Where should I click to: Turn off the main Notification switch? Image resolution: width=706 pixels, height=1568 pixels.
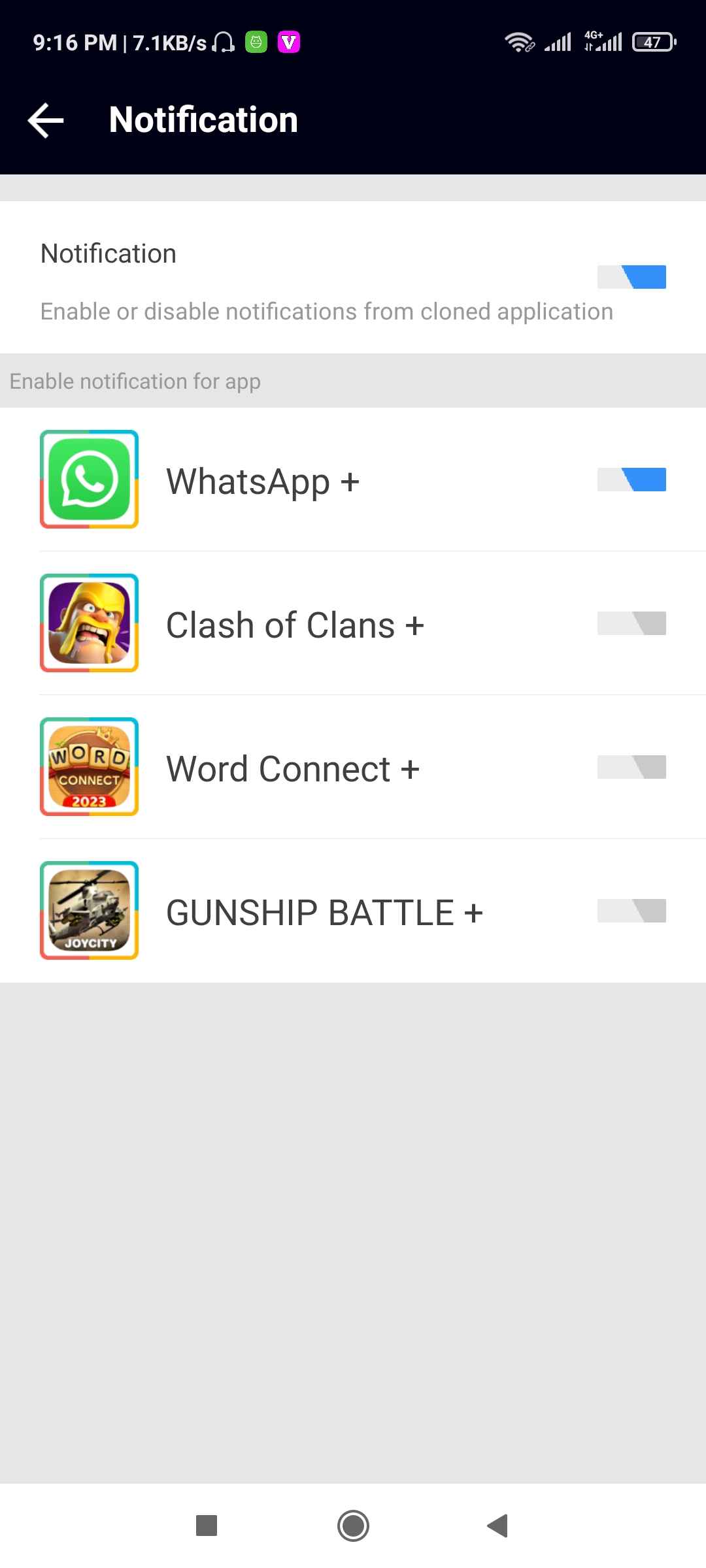[x=631, y=277]
